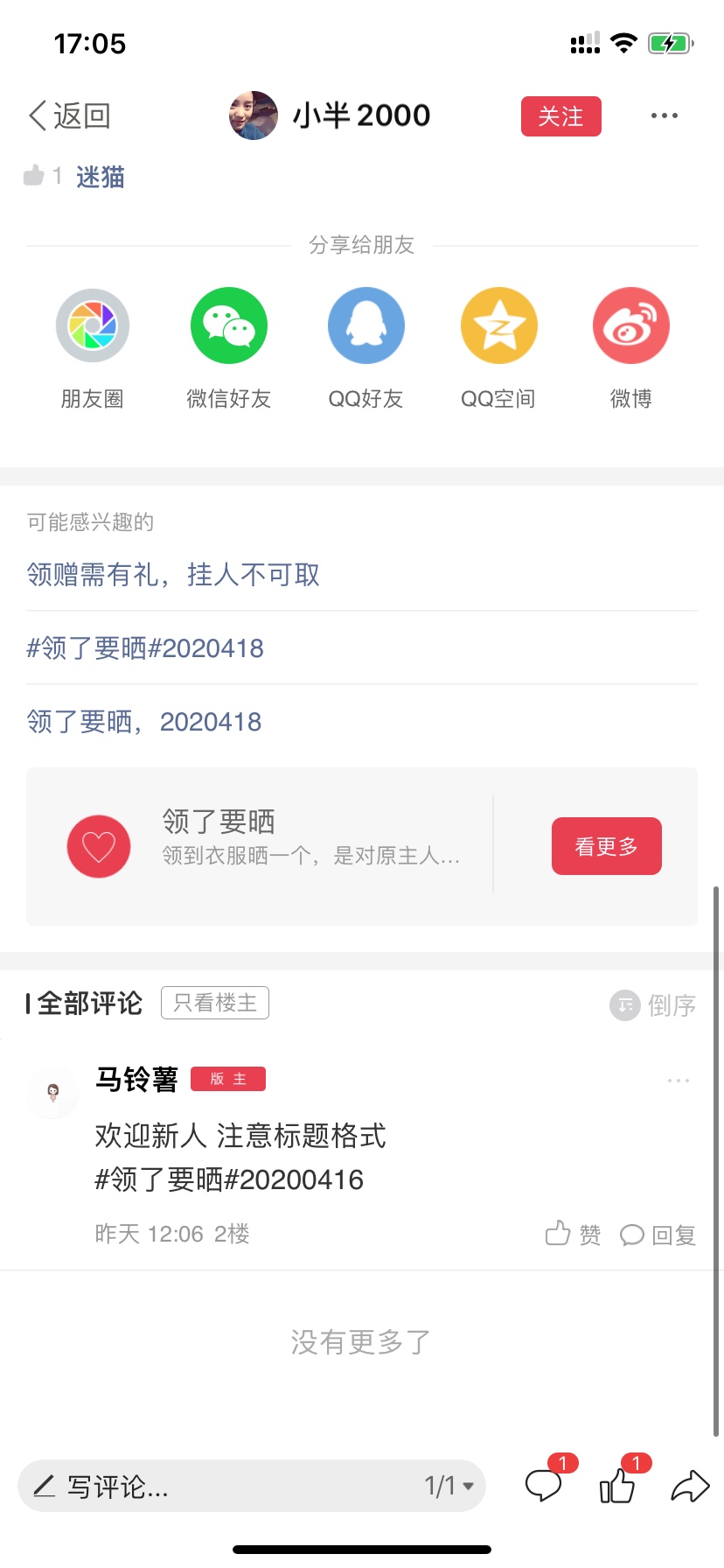Reply to 马铃薯's comment
Viewport: 724px width, 1568px height.
click(658, 1235)
